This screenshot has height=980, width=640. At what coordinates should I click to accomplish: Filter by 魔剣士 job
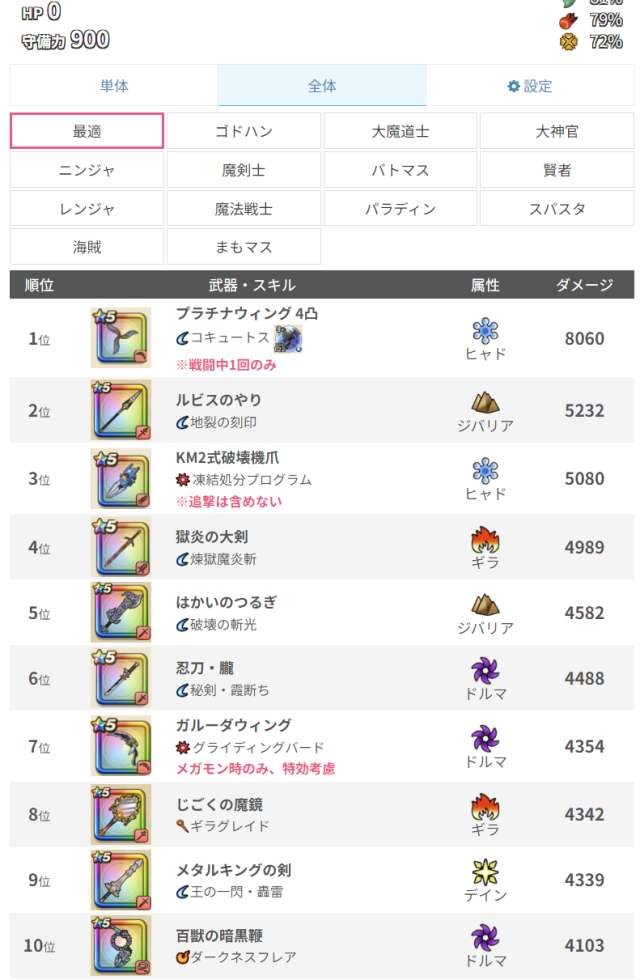[244, 170]
